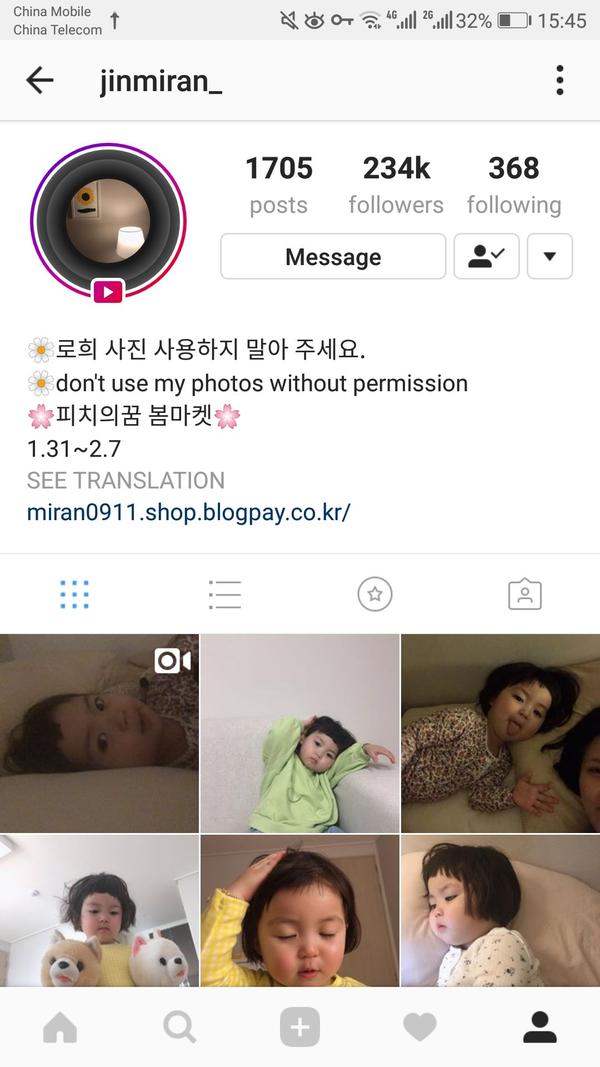Open post of child in green sweatshirt
This screenshot has height=1067, width=600.
pyautogui.click(x=300, y=733)
